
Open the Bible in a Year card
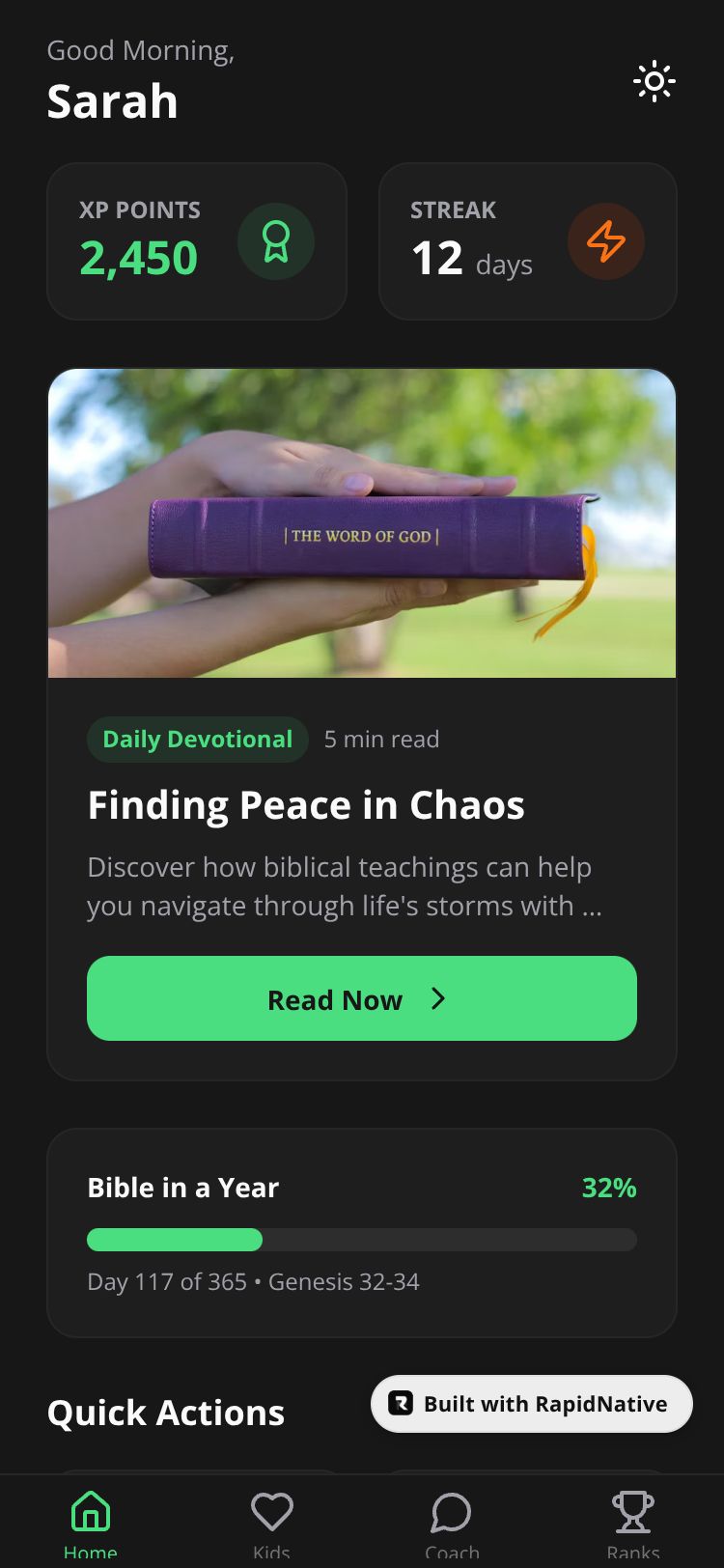361,1232
